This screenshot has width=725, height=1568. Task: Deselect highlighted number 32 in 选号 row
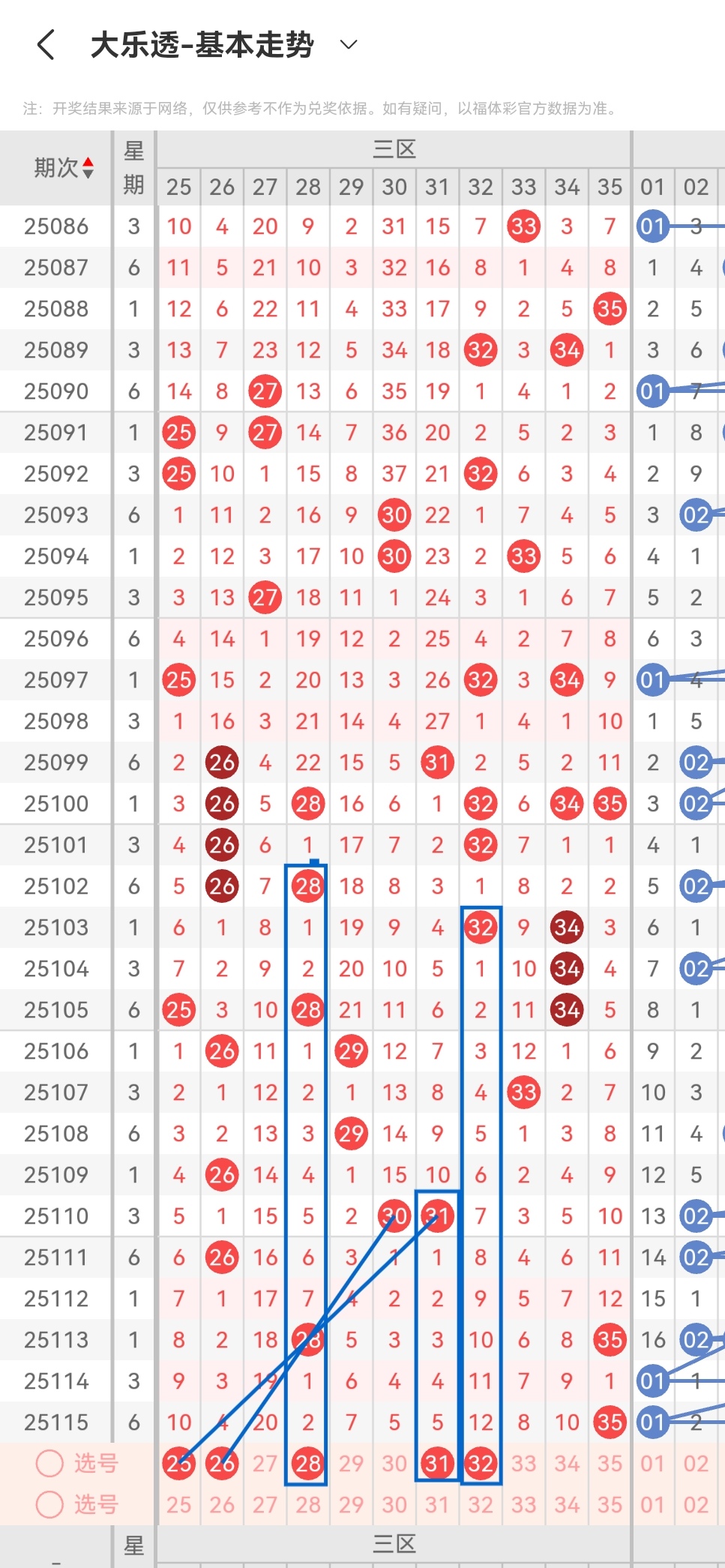[x=481, y=1463]
